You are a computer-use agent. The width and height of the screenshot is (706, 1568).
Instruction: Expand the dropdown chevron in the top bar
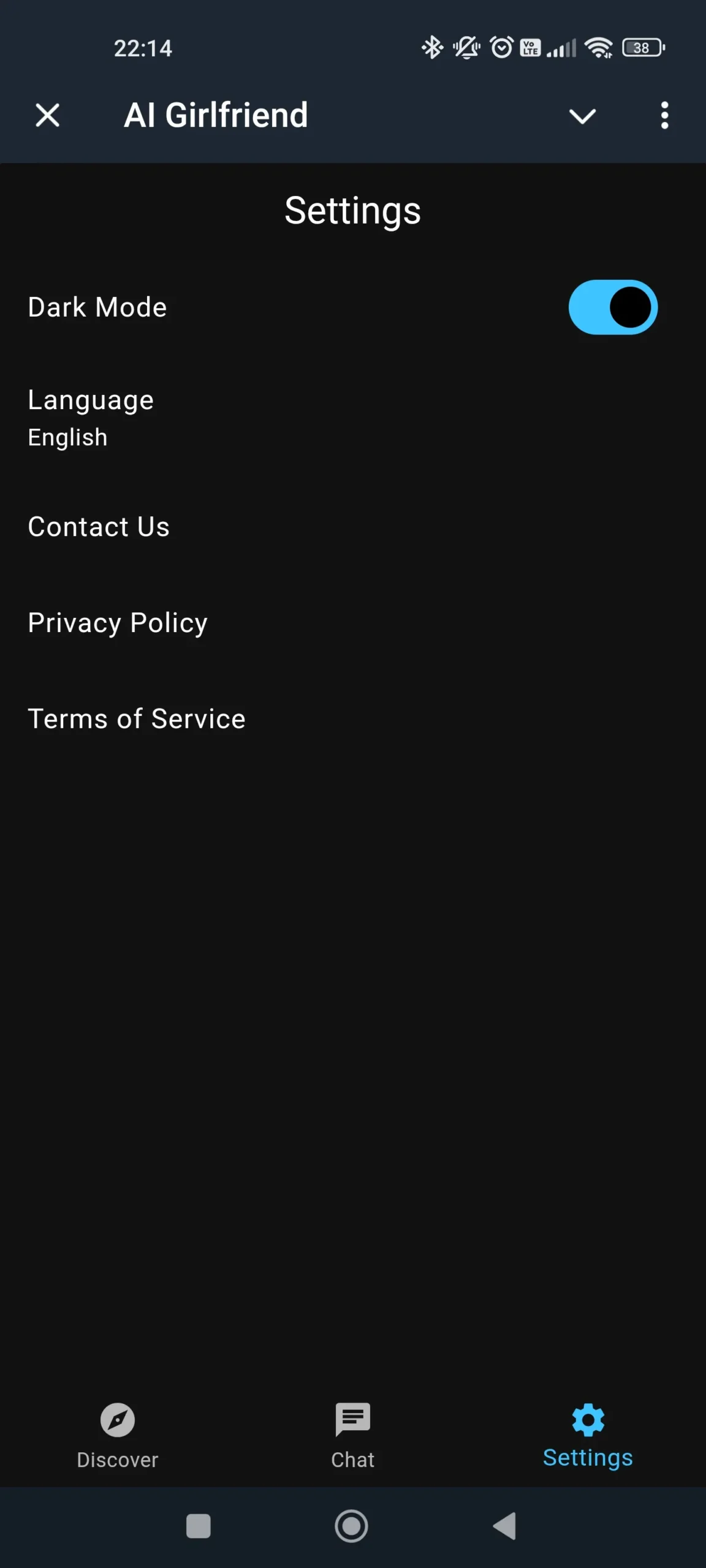pos(582,116)
